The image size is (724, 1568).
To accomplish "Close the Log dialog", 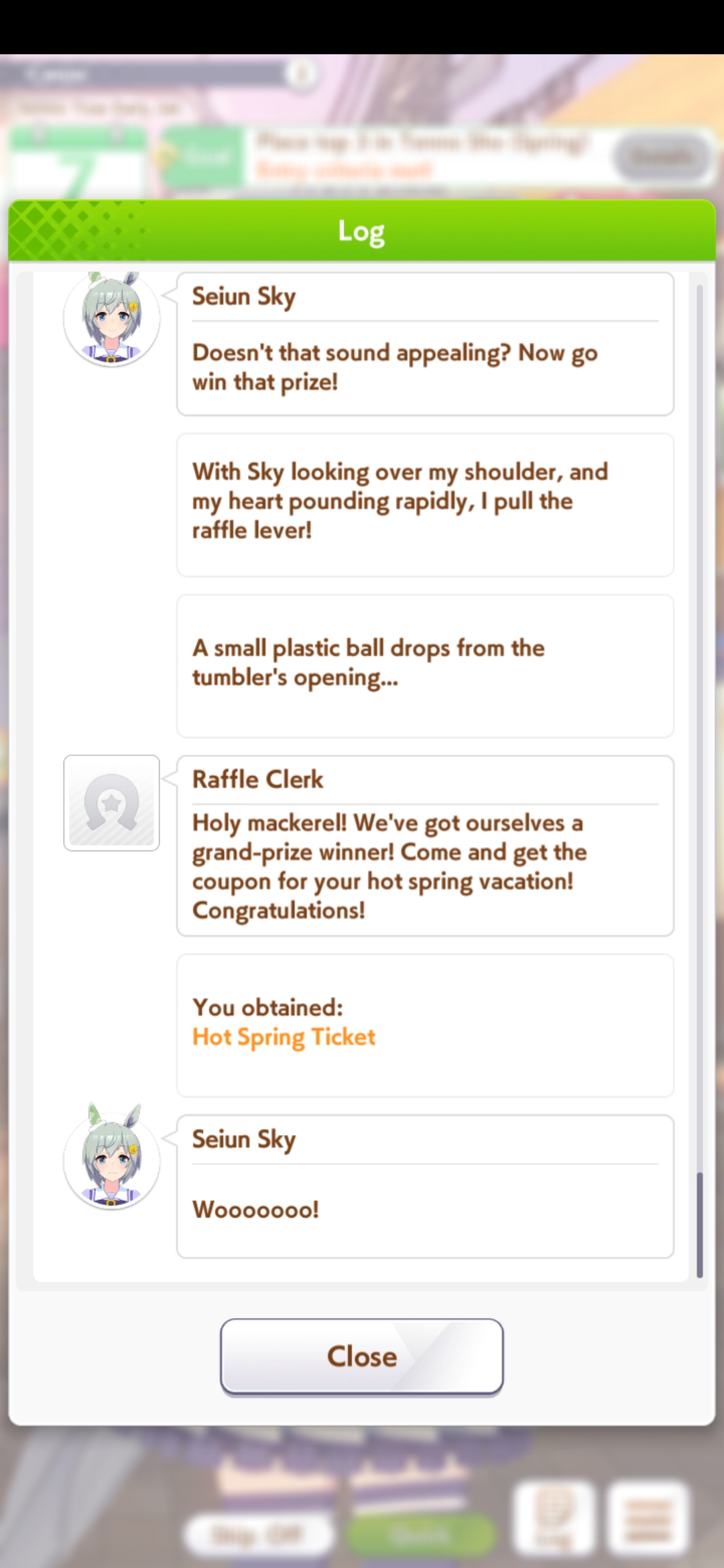I will pos(361,1356).
